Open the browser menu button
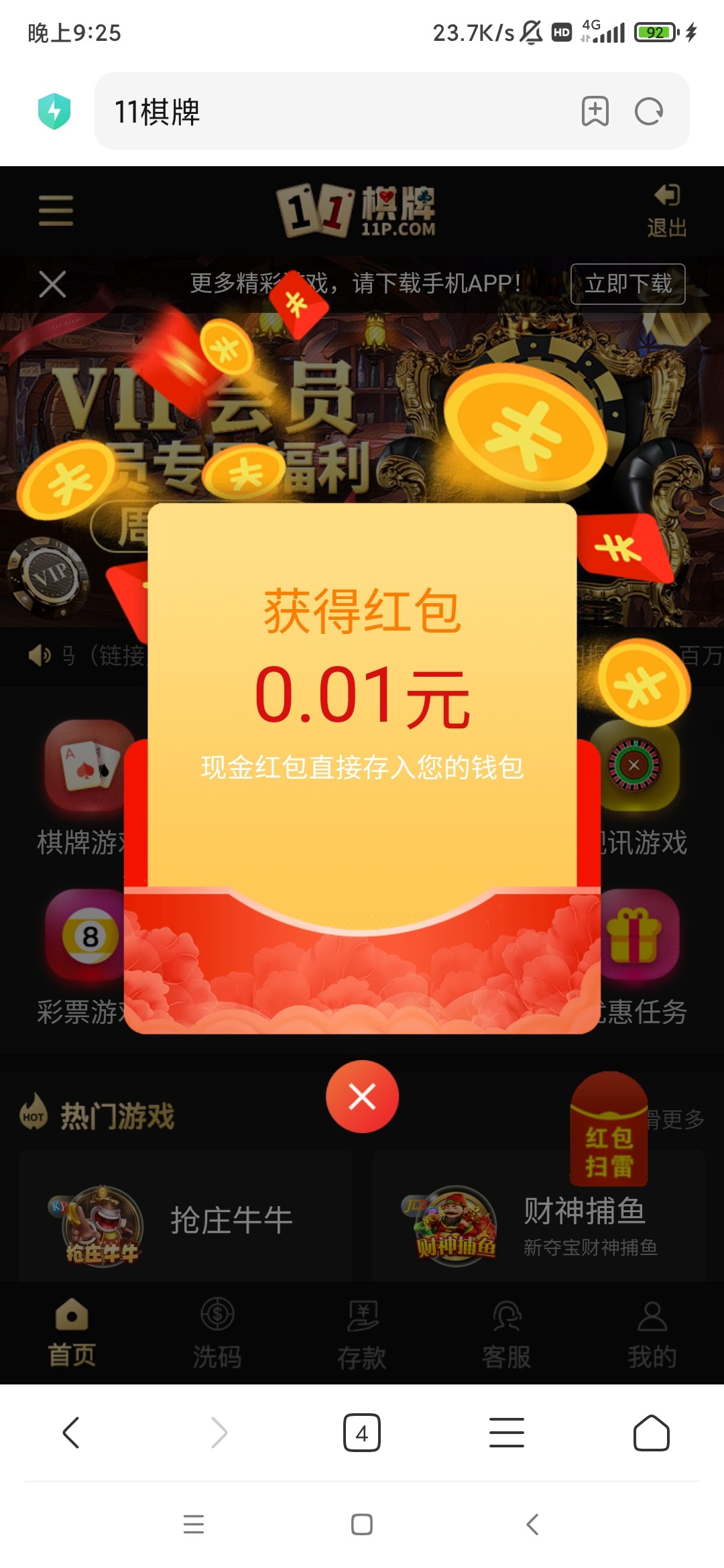Screen dimensions: 724x1568 click(x=507, y=1433)
